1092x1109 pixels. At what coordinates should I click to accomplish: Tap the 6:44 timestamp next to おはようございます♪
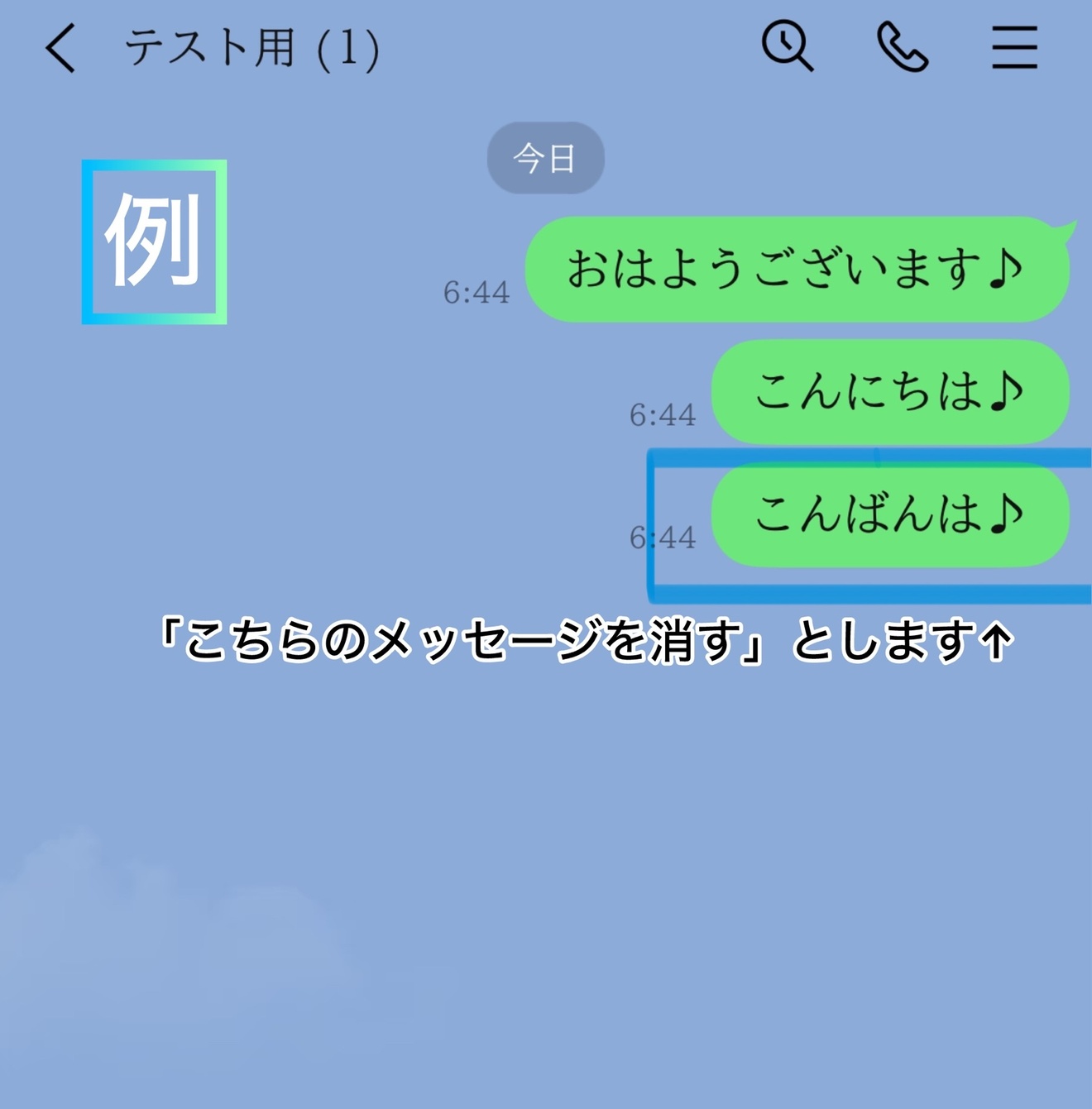(478, 292)
